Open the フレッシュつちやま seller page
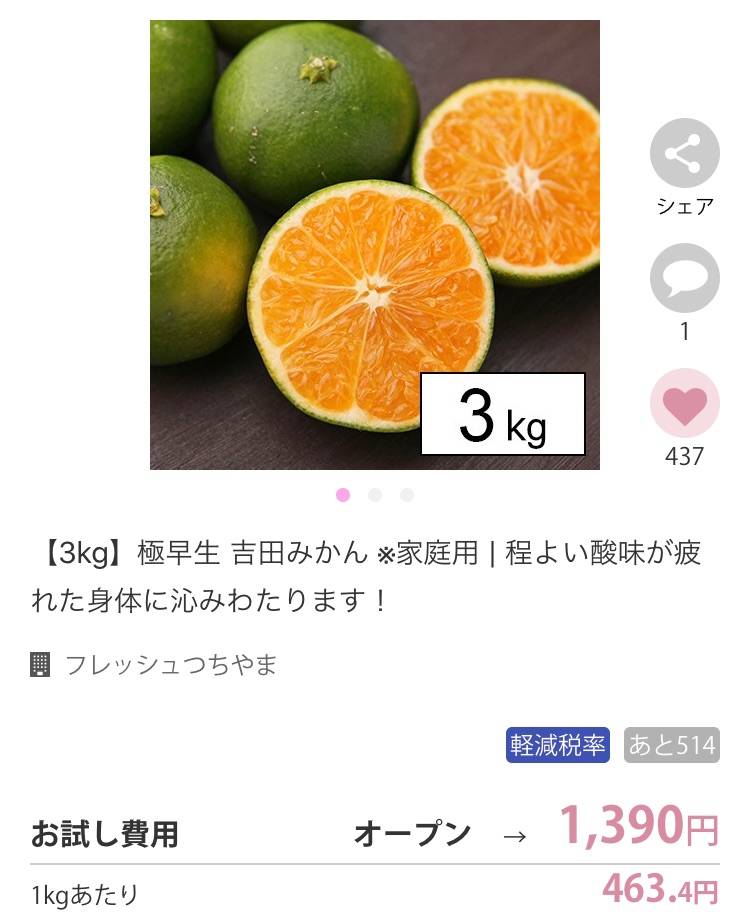Screen dimensions: 750x923 170,664
